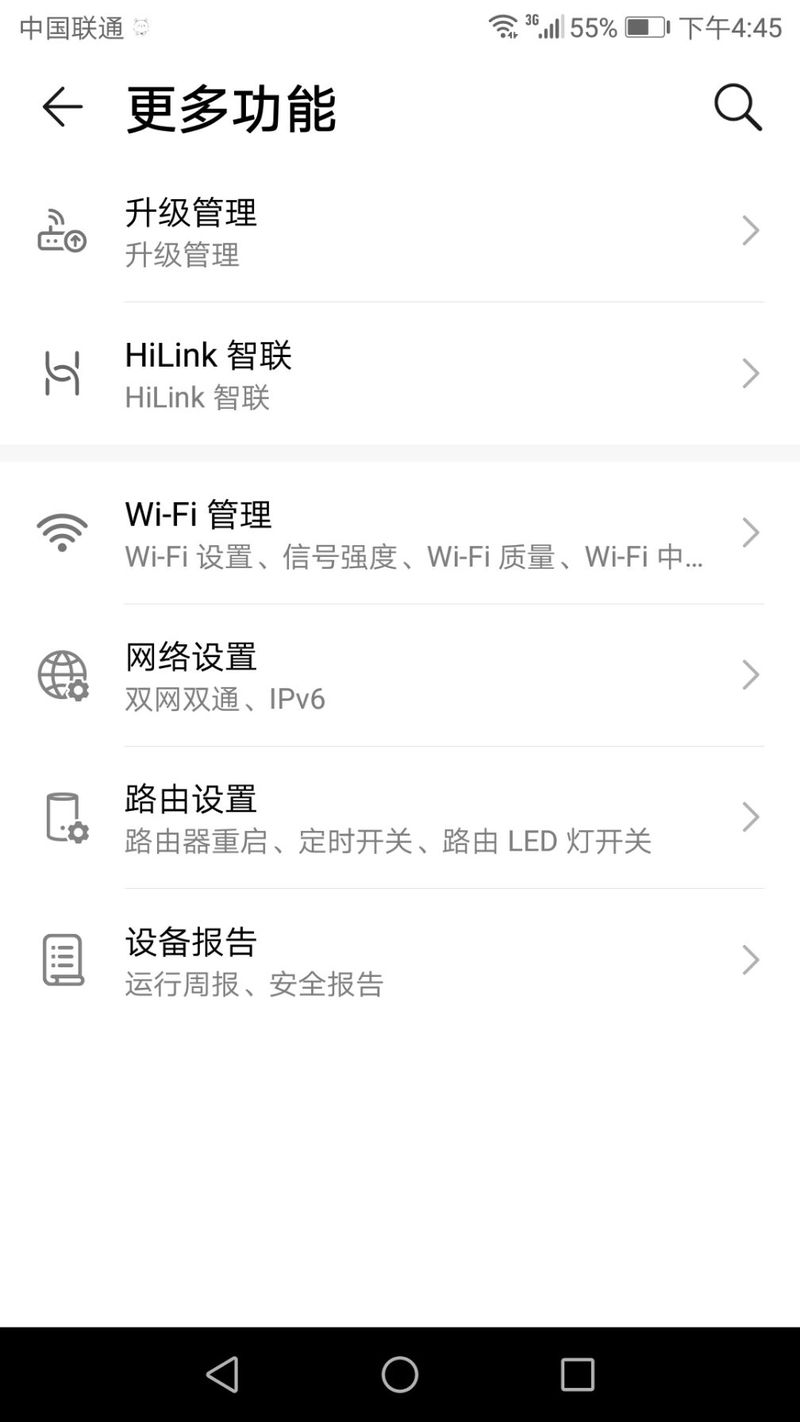Open the HiLink 智联 menu entry

[x=400, y=373]
